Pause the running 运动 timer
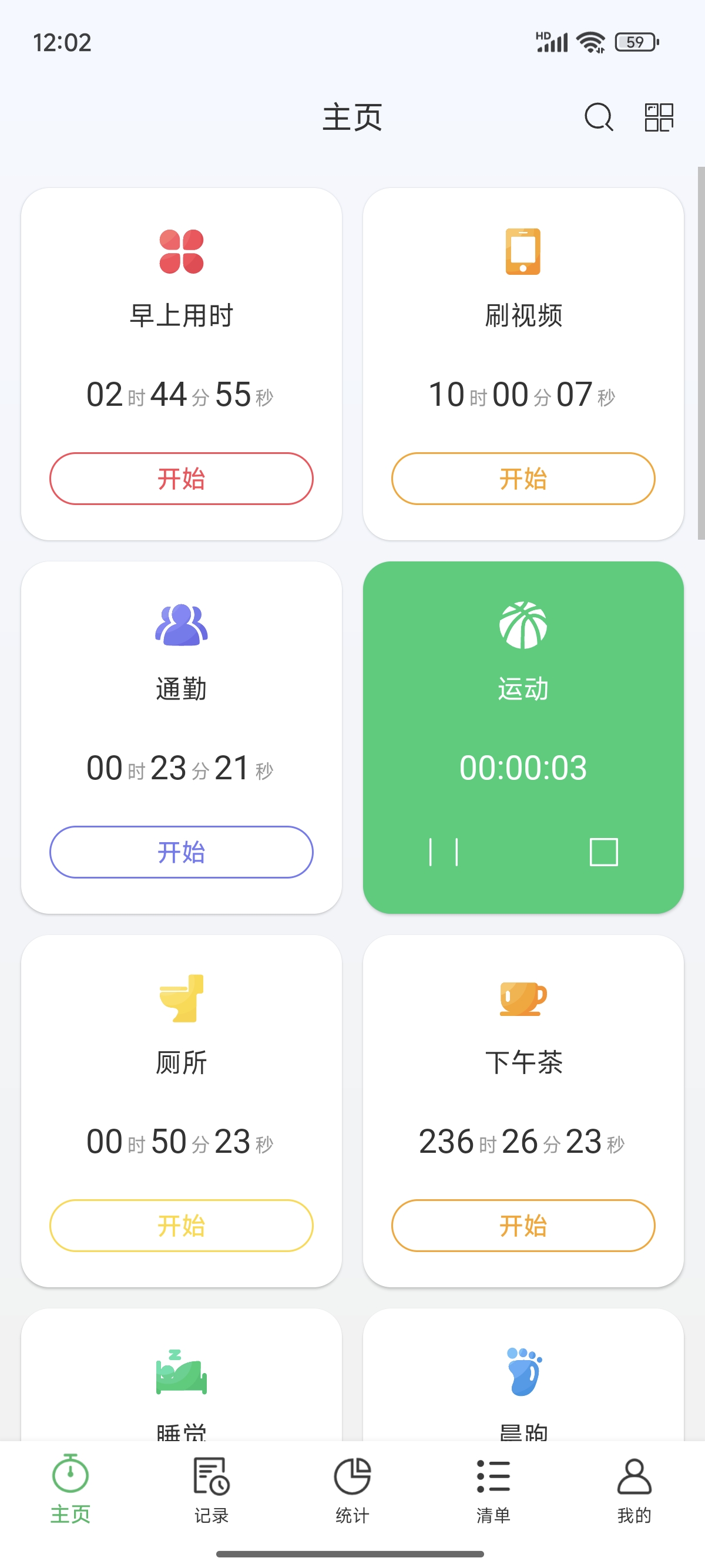This screenshot has height=1568, width=705. (x=443, y=852)
